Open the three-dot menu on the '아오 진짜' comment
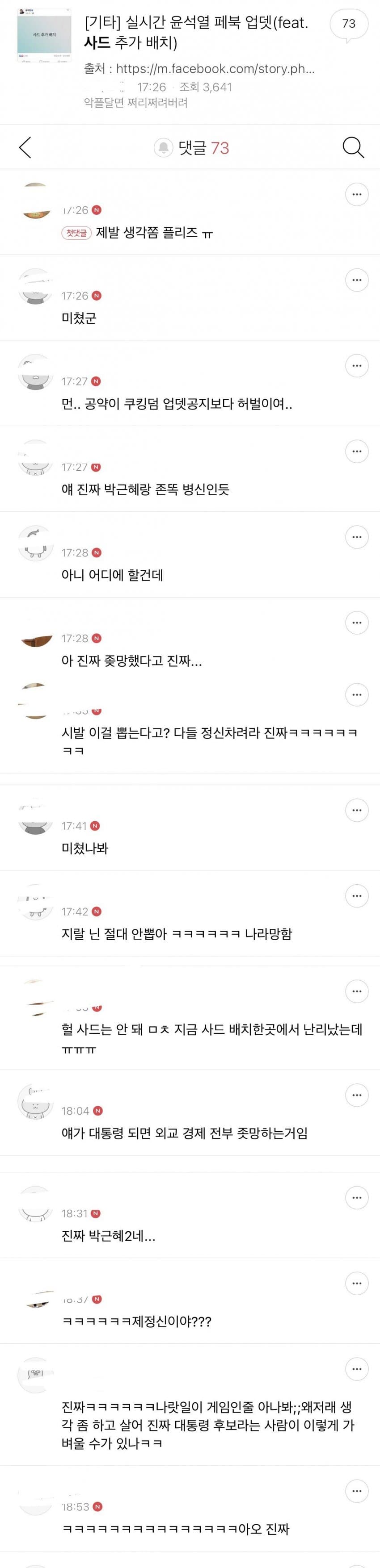Screen dimensions: 380x1568 [357, 1491]
